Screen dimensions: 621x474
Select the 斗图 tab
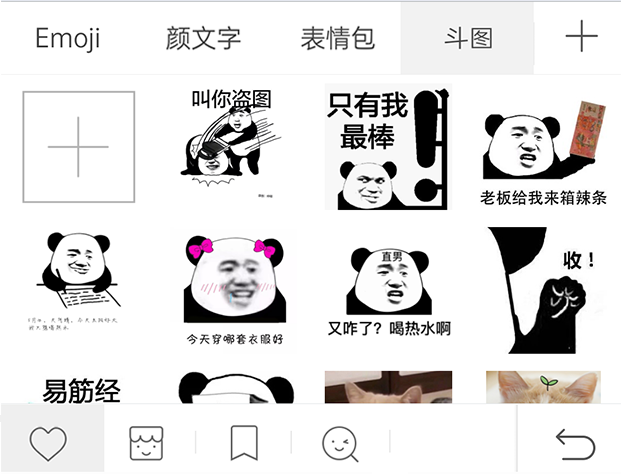468,38
